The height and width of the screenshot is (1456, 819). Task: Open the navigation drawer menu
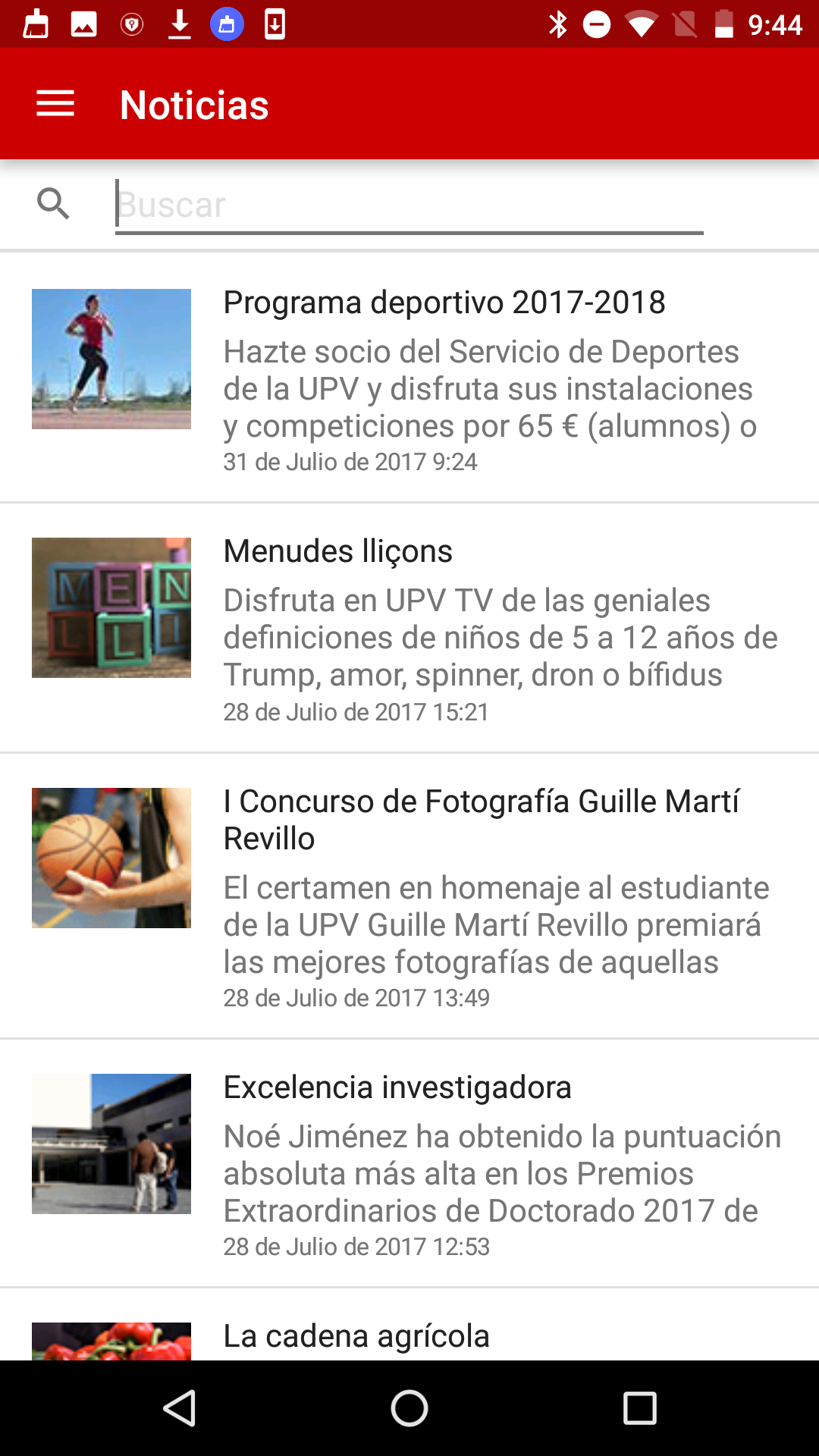pos(55,104)
